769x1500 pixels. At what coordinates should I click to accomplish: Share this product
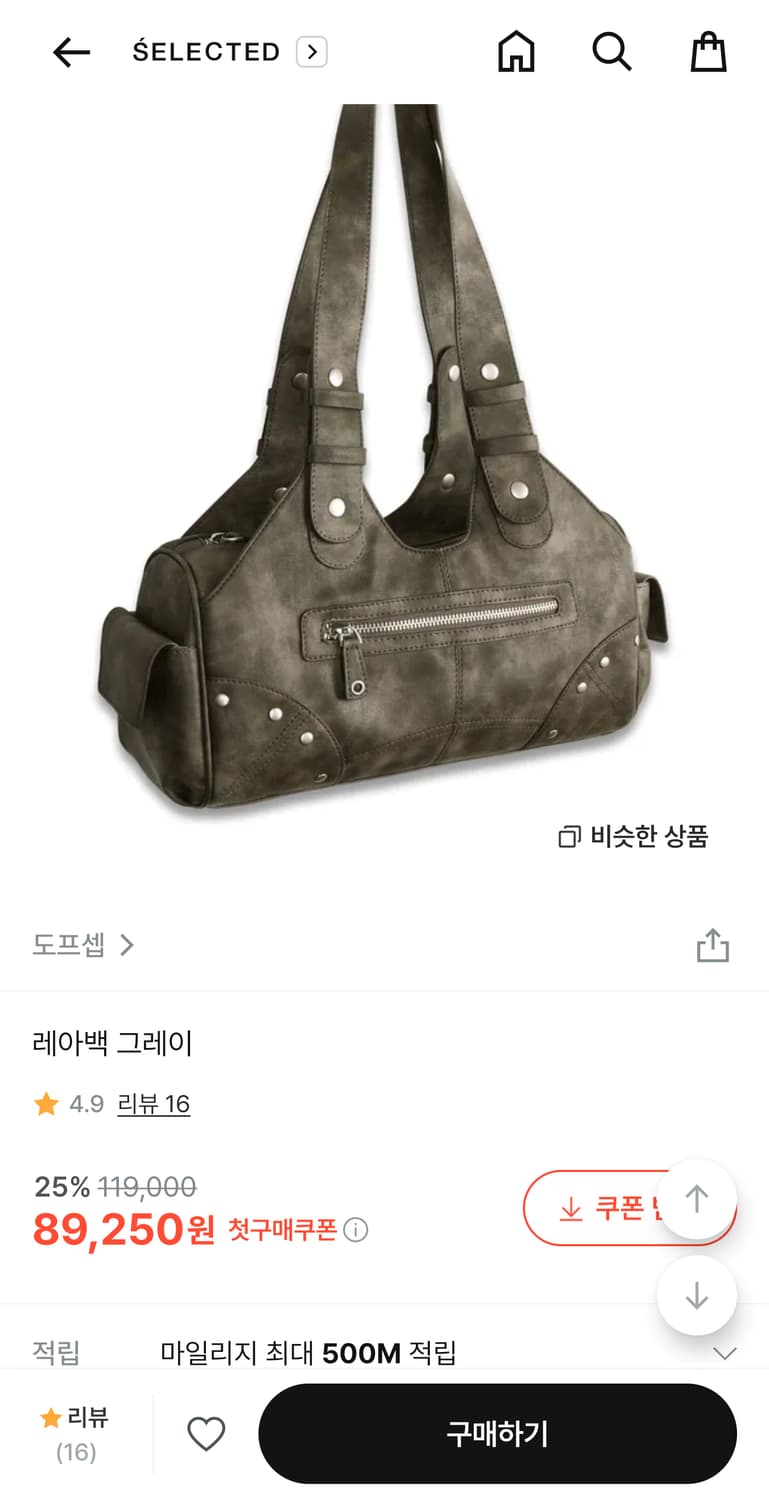711,944
